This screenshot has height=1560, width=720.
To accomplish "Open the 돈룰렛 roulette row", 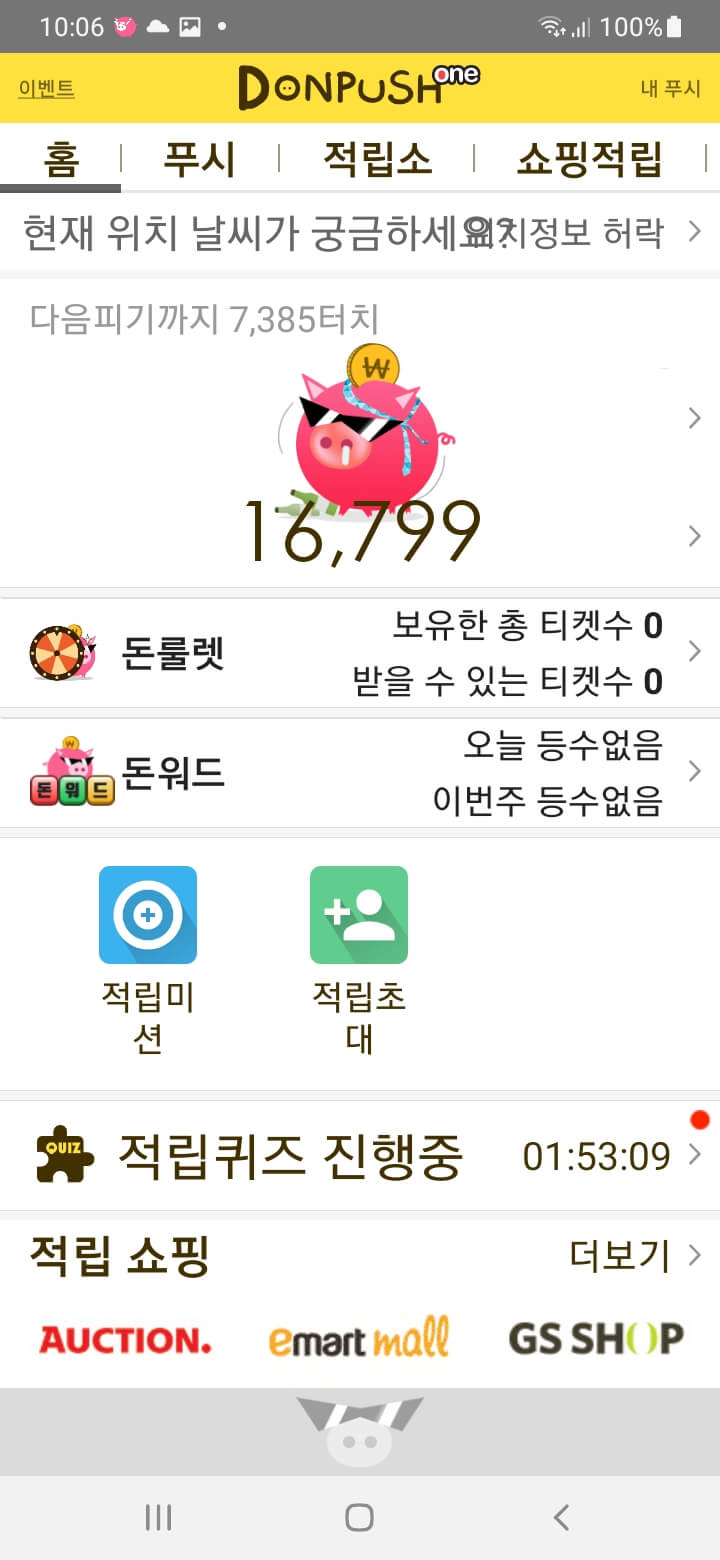I will tap(360, 653).
